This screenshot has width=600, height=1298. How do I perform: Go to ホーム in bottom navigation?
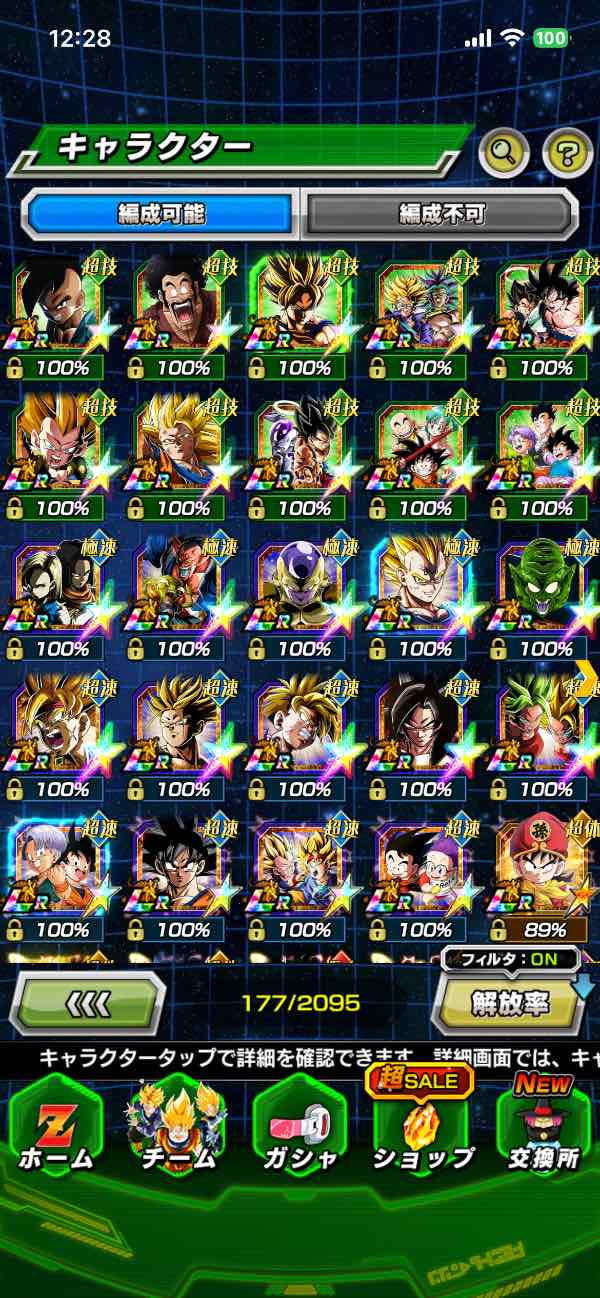click(x=56, y=1128)
